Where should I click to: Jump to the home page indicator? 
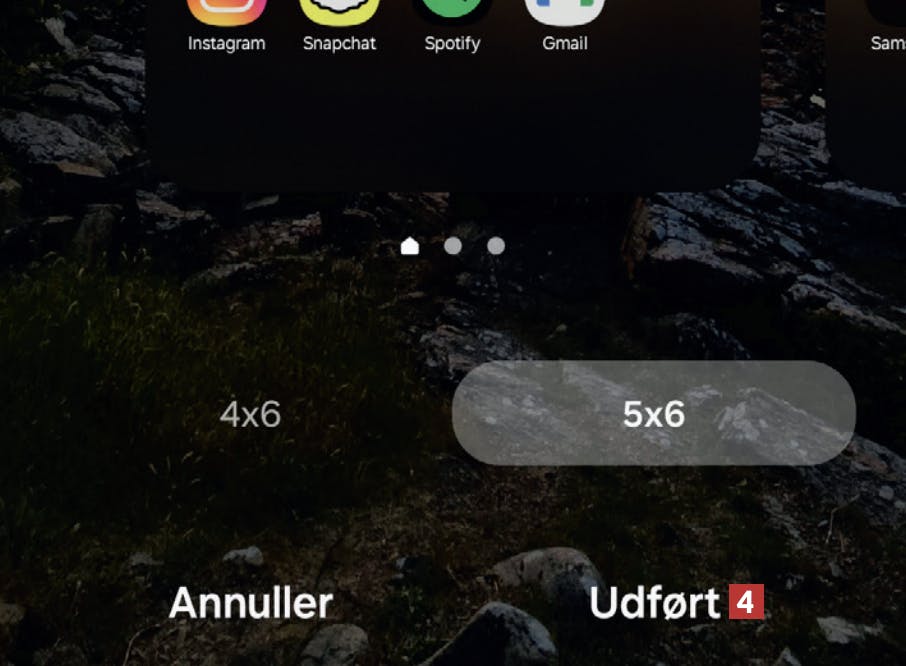(410, 246)
